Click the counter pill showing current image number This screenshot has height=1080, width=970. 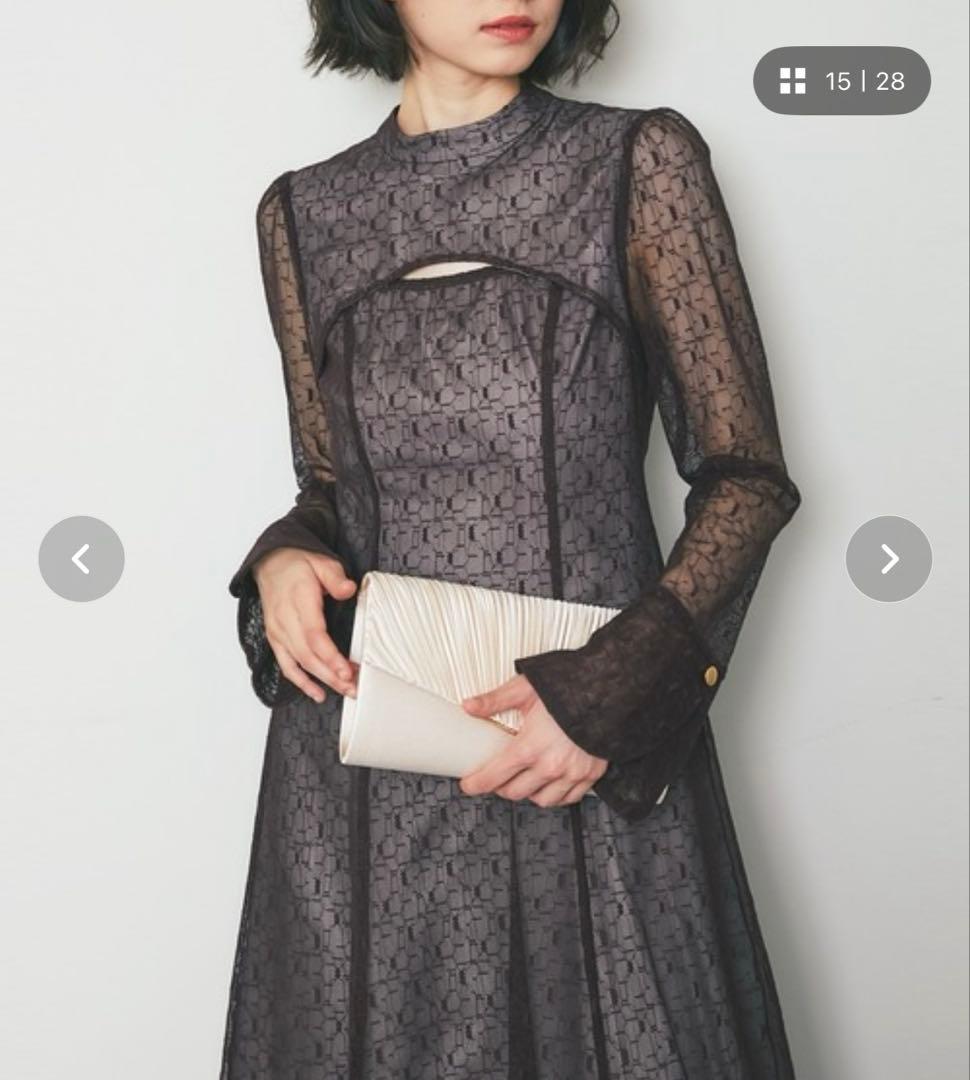[x=843, y=81]
